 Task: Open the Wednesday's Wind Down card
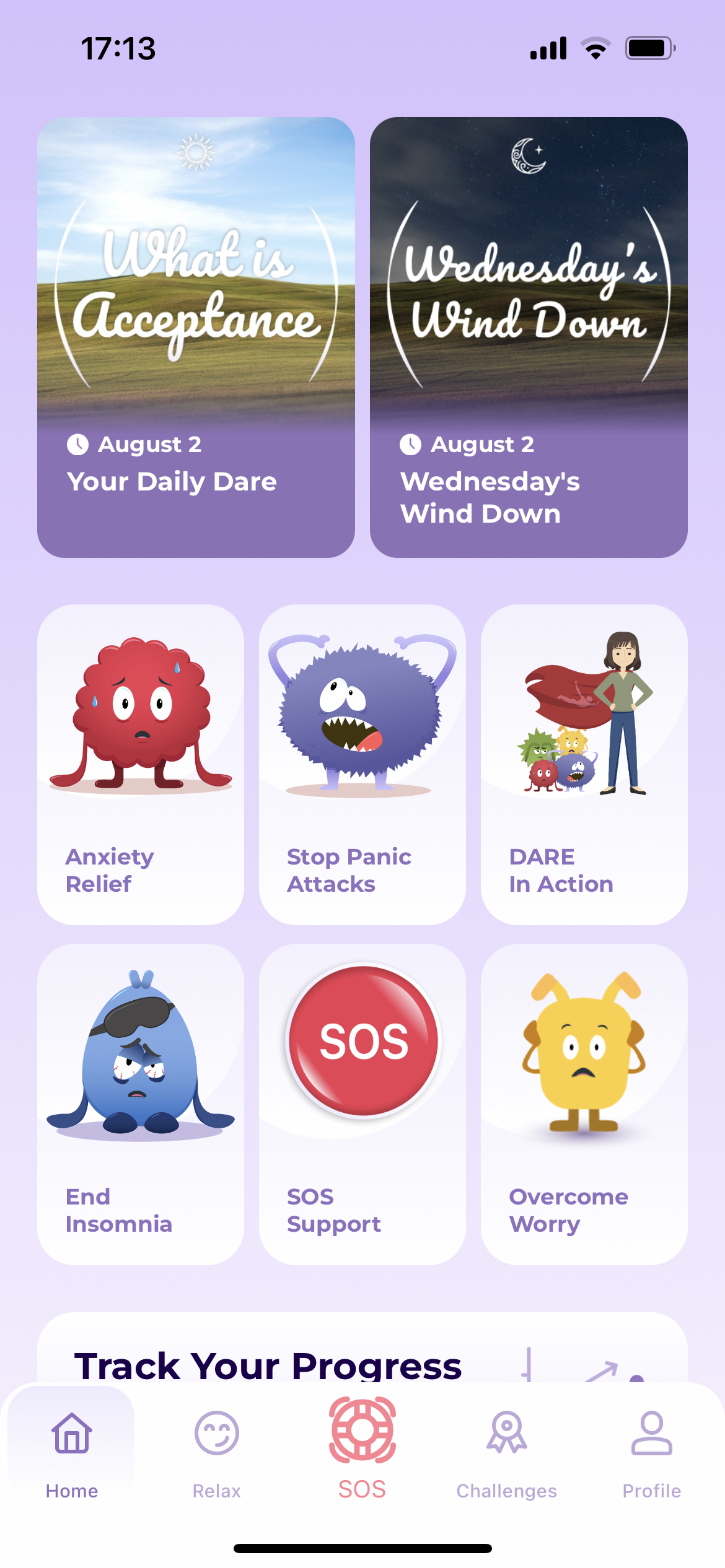click(x=529, y=338)
